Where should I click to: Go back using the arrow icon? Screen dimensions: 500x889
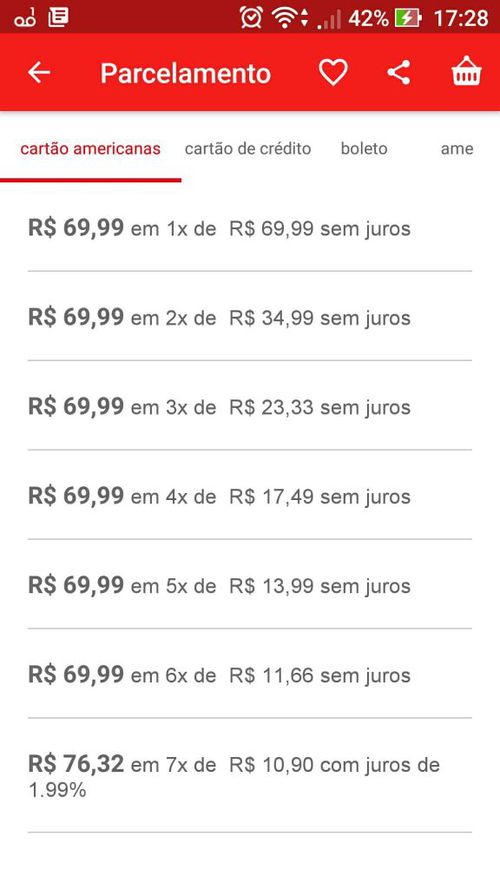39,73
